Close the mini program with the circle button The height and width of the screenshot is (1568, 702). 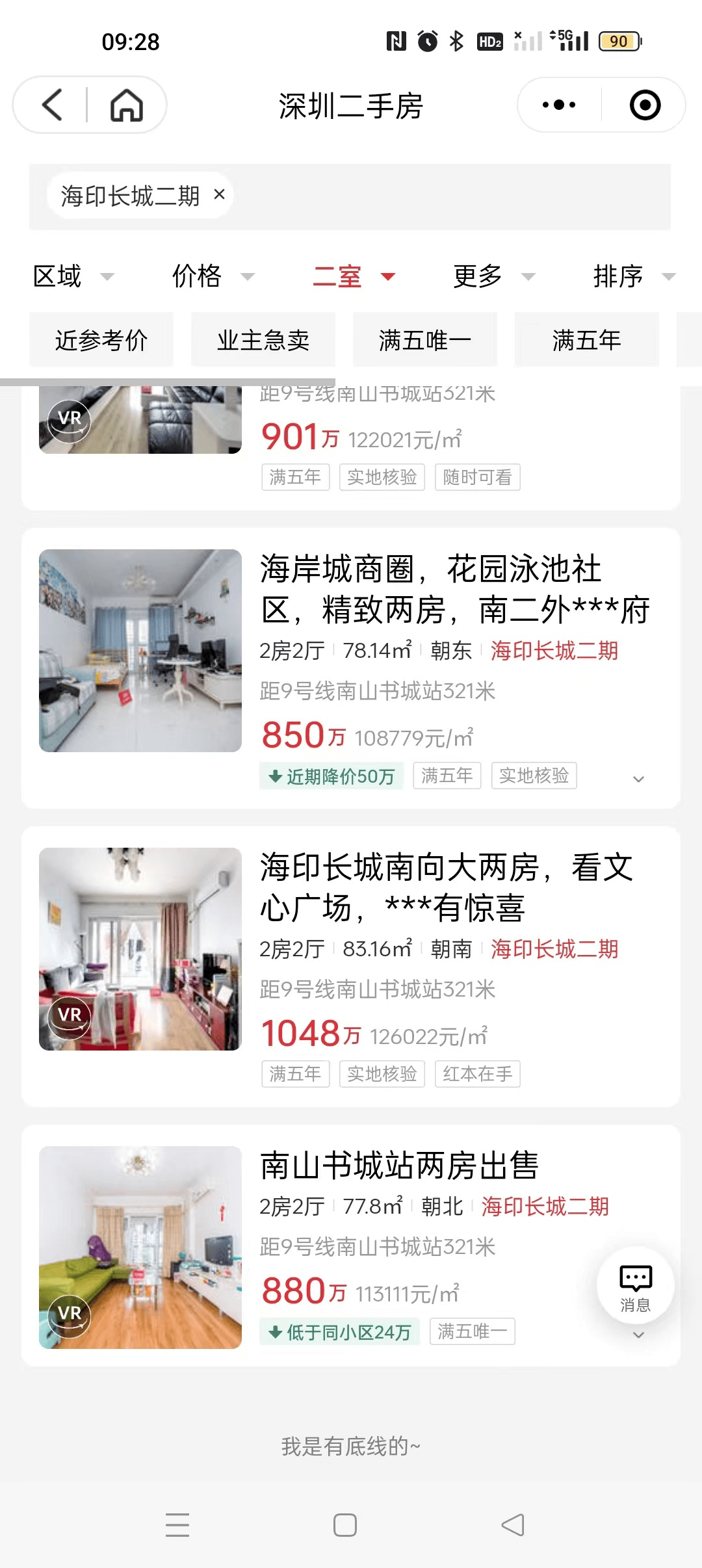[645, 105]
